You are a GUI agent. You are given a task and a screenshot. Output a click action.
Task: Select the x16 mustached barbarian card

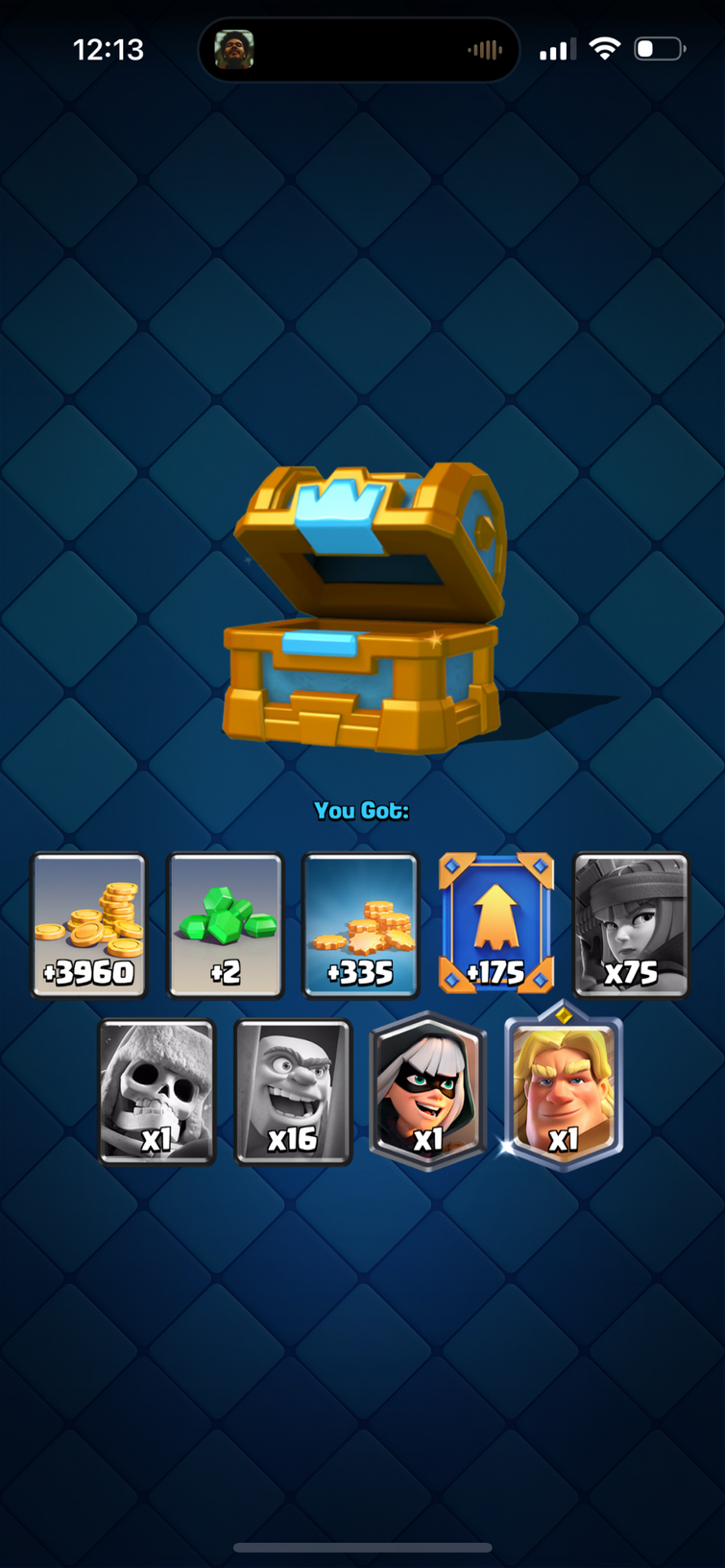click(x=293, y=1091)
